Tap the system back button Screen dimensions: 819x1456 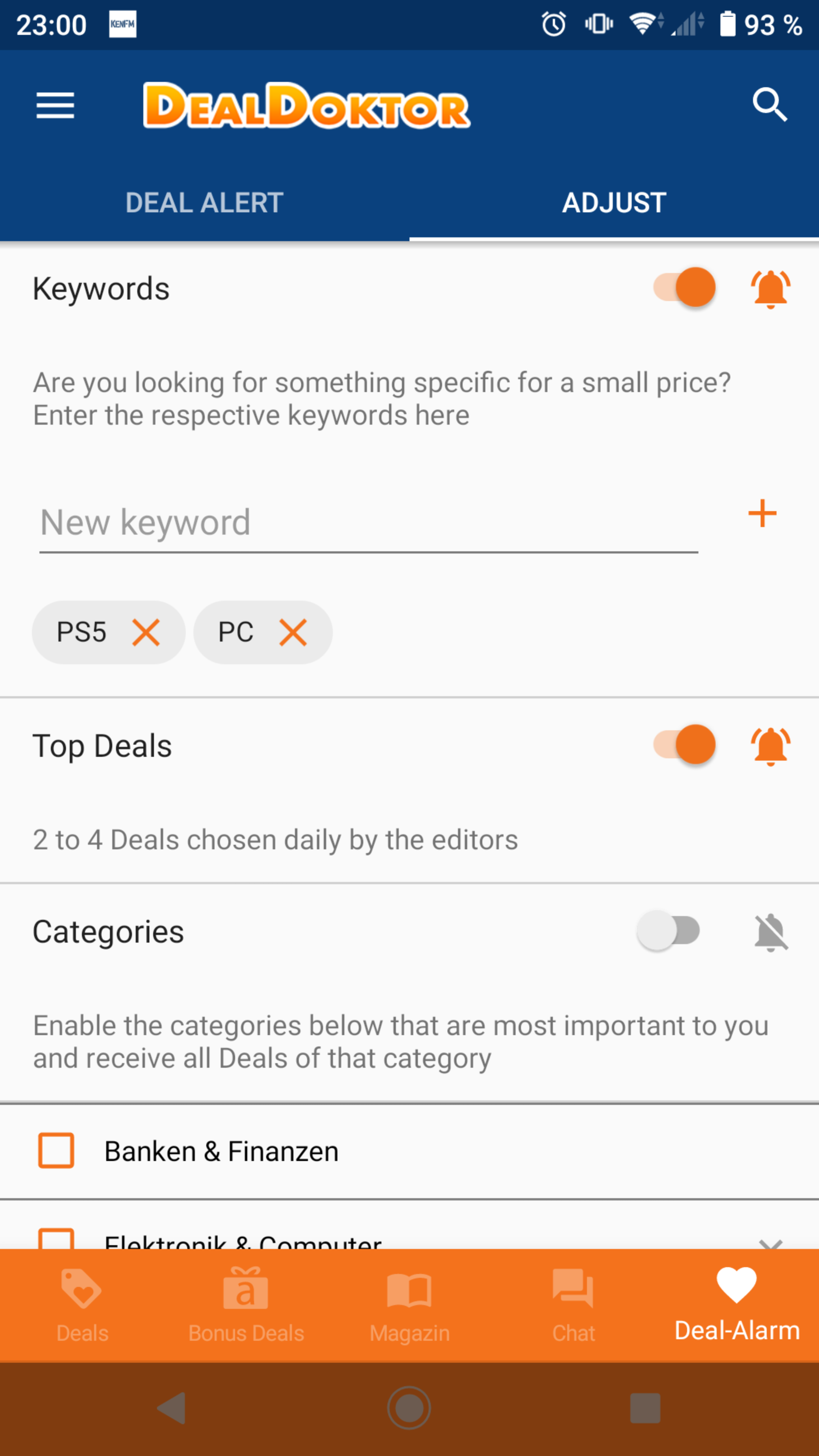tap(171, 1407)
